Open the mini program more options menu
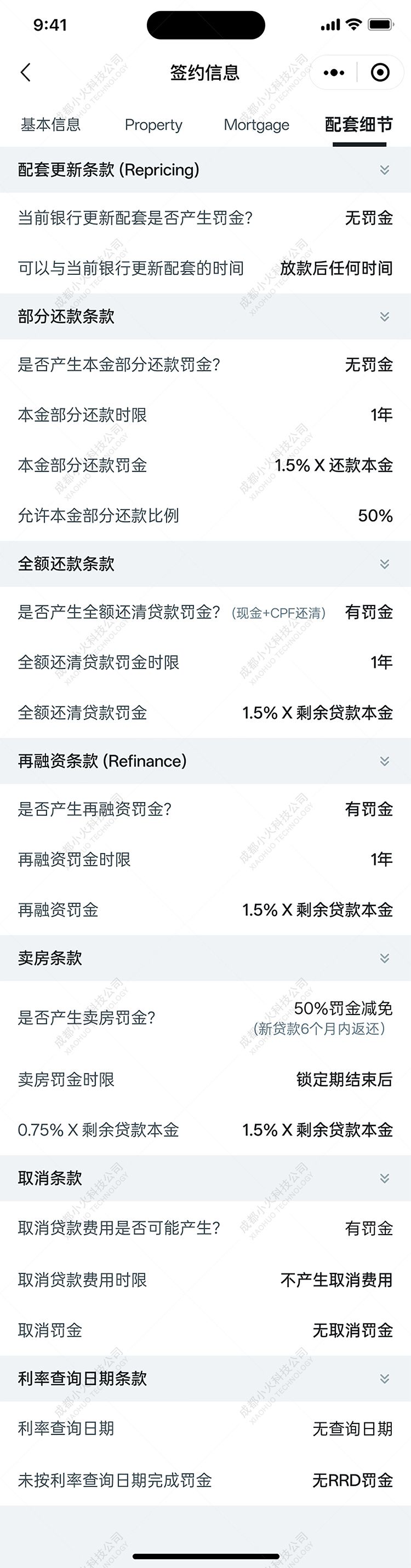The image size is (411, 1568). pos(334,73)
